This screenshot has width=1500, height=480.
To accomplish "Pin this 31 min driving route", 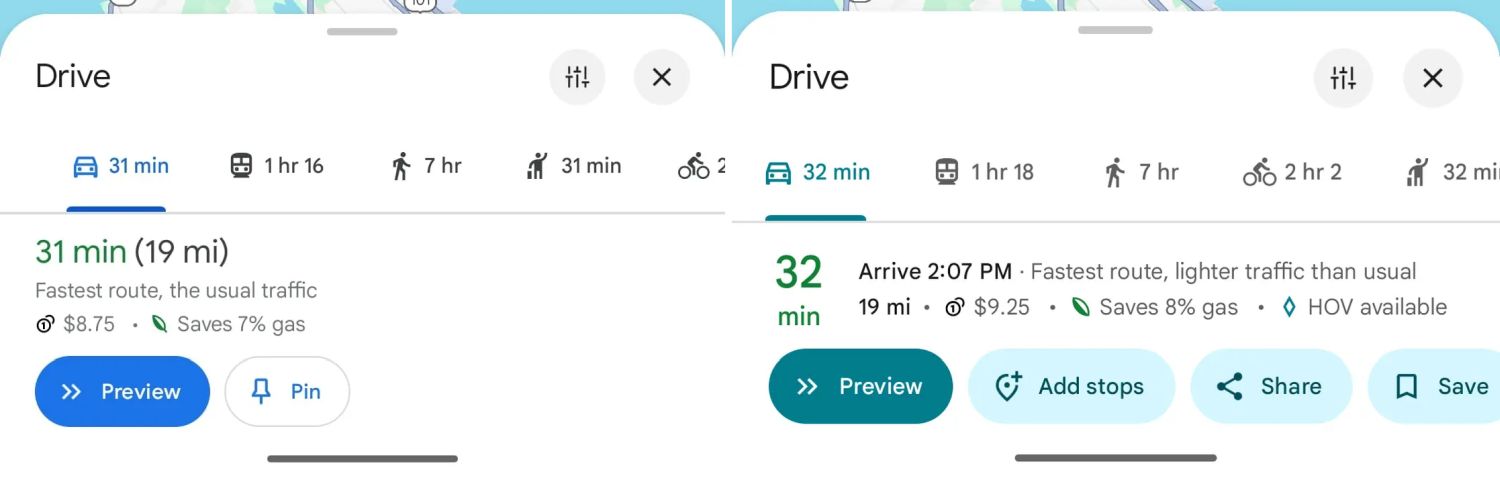I will (x=287, y=392).
